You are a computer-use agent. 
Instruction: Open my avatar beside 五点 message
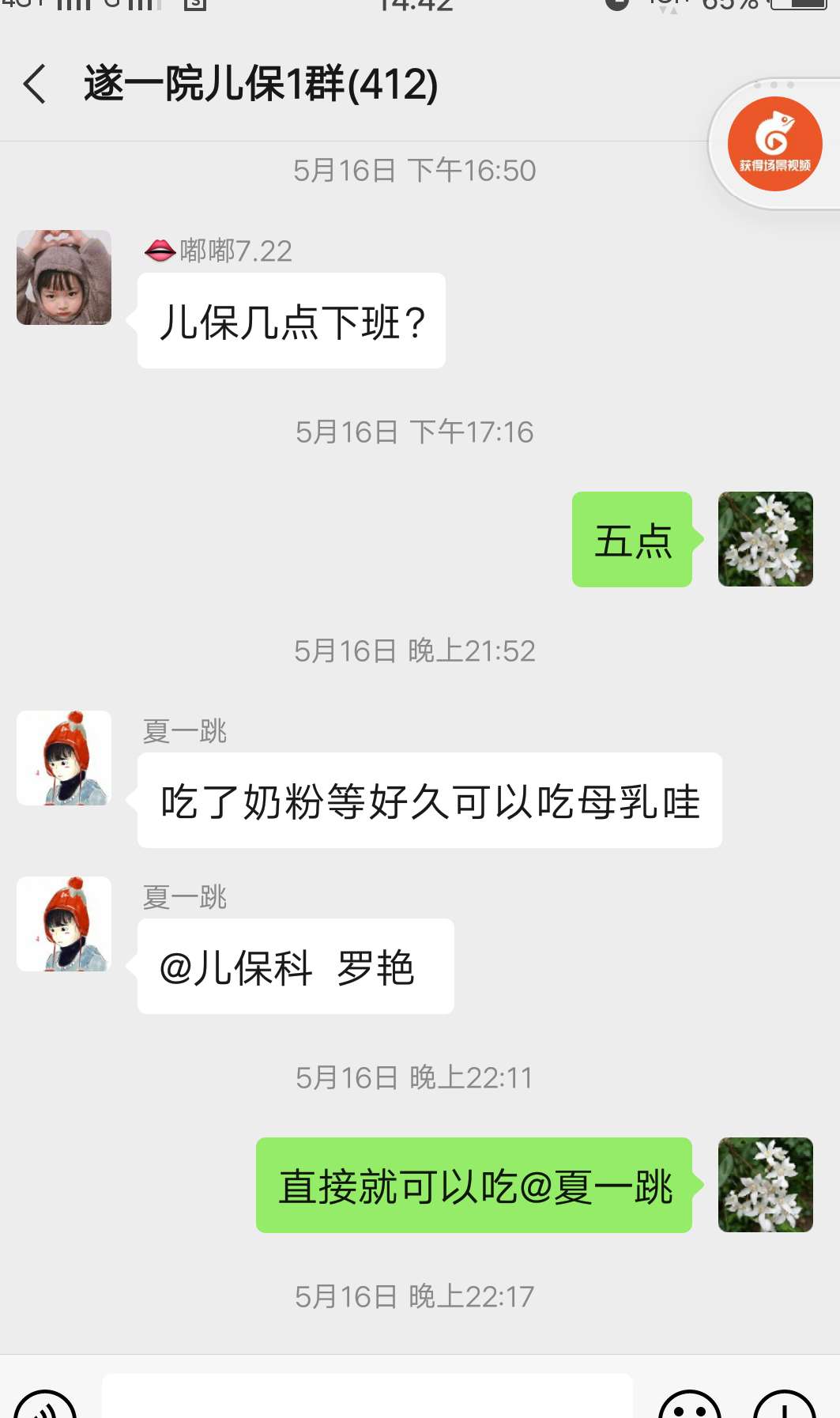(765, 539)
